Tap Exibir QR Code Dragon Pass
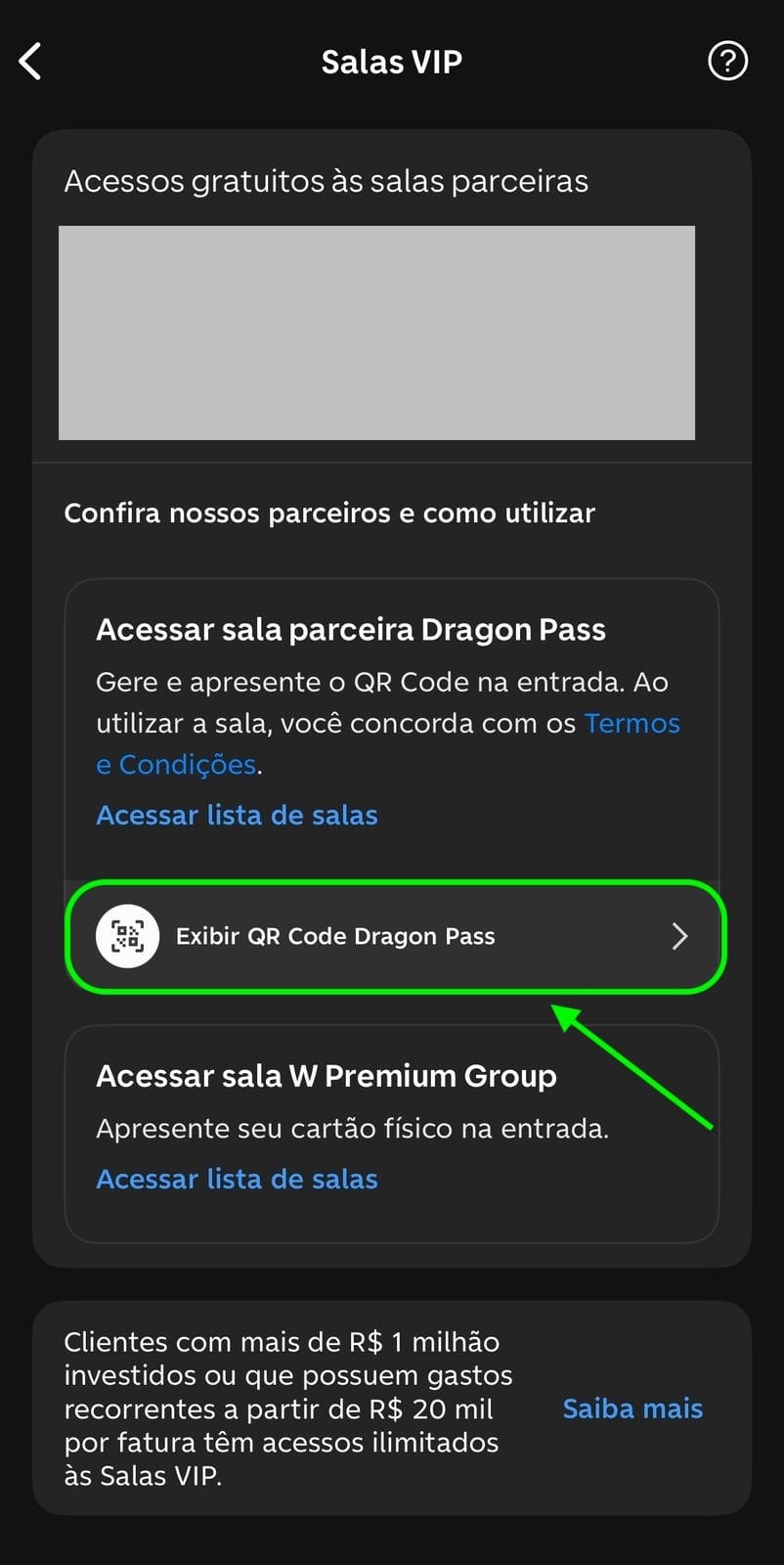784x1565 pixels. [395, 936]
